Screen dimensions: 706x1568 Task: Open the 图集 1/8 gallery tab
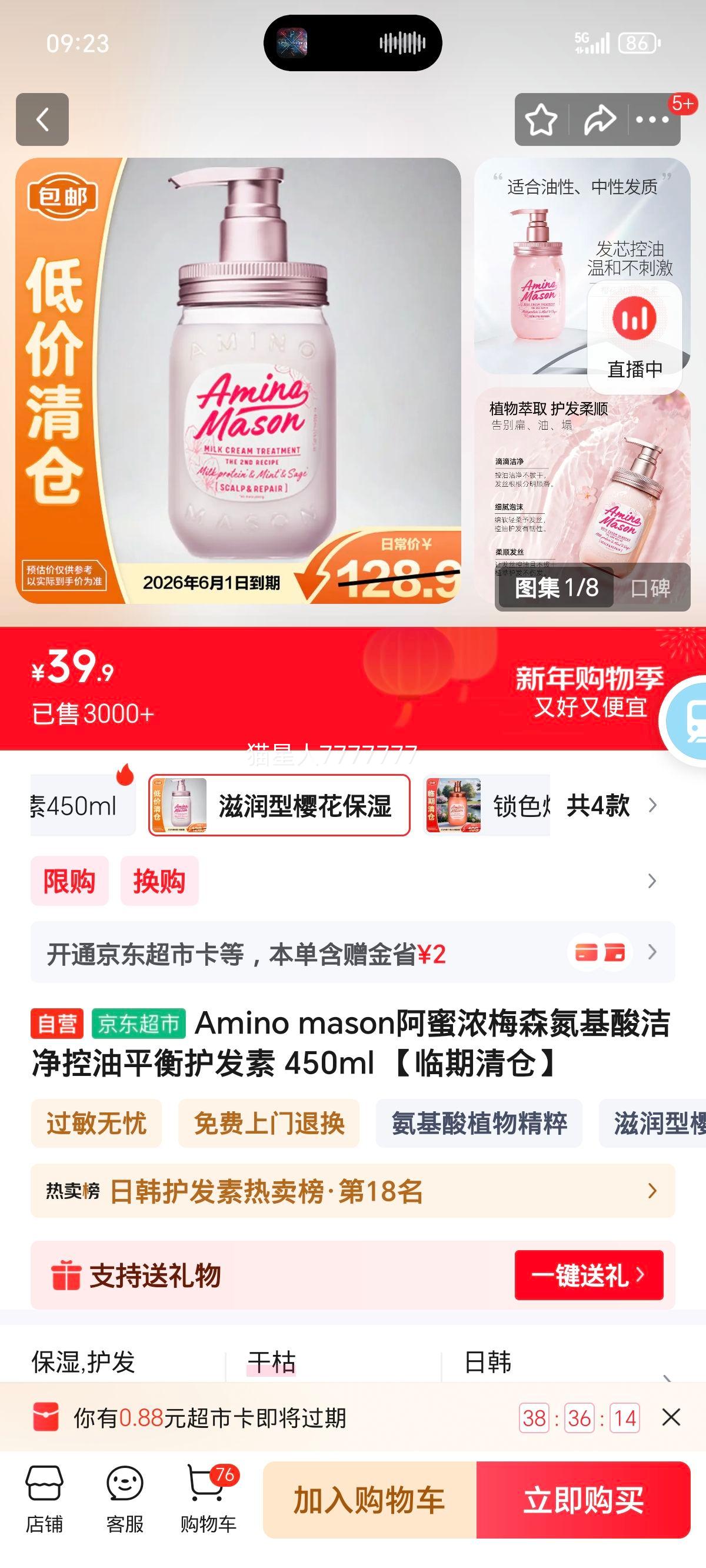pyautogui.click(x=557, y=589)
